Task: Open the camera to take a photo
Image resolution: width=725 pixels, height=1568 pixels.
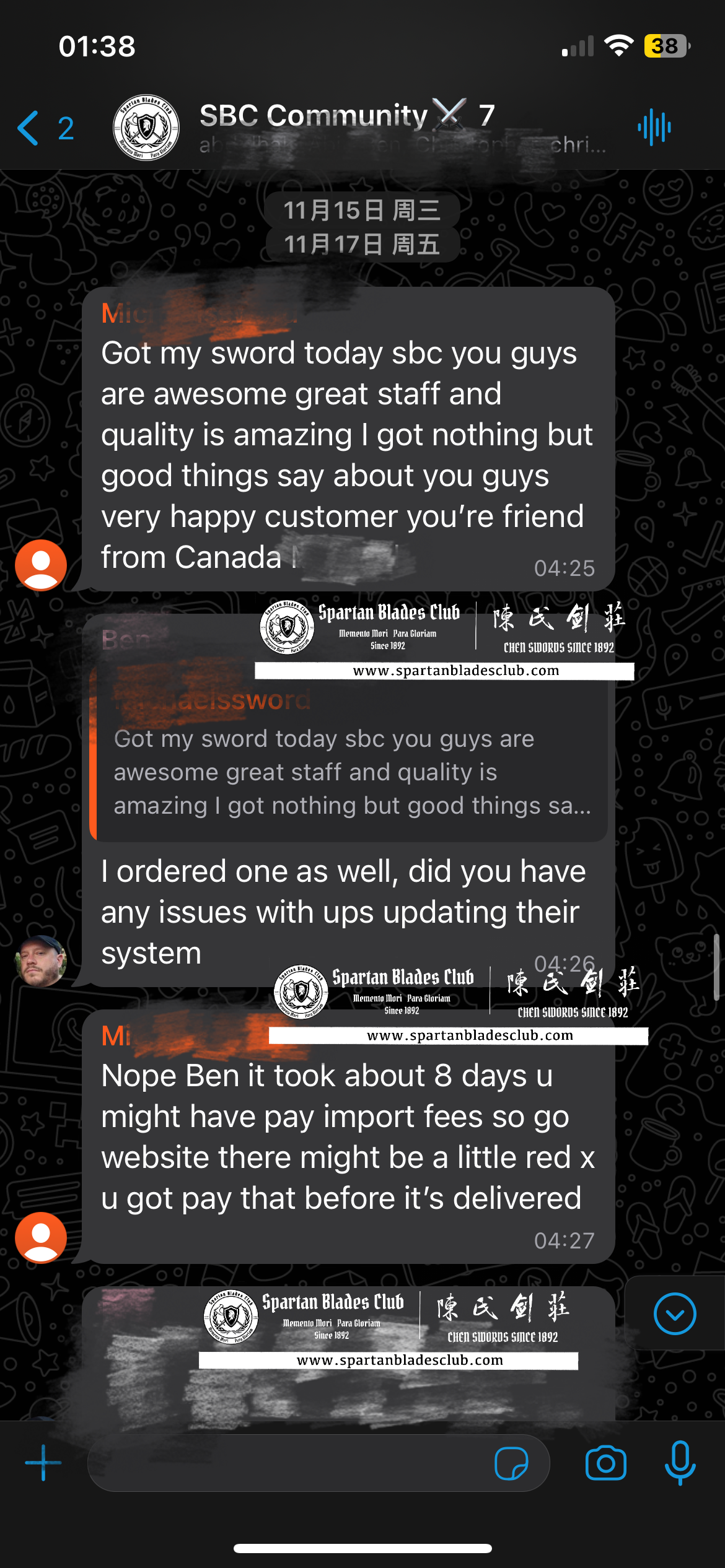Action: [605, 1463]
